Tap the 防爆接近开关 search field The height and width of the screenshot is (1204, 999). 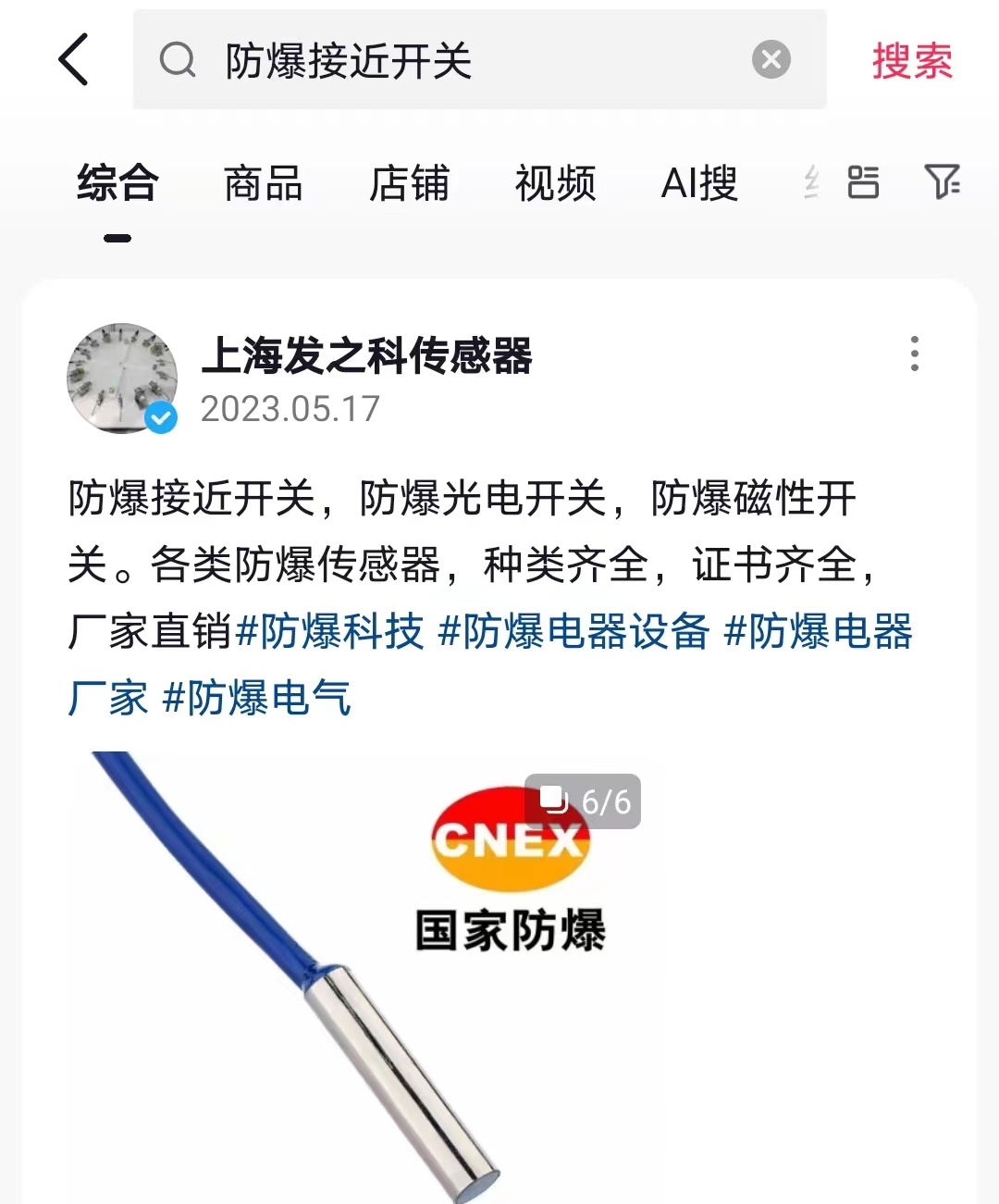(x=462, y=61)
